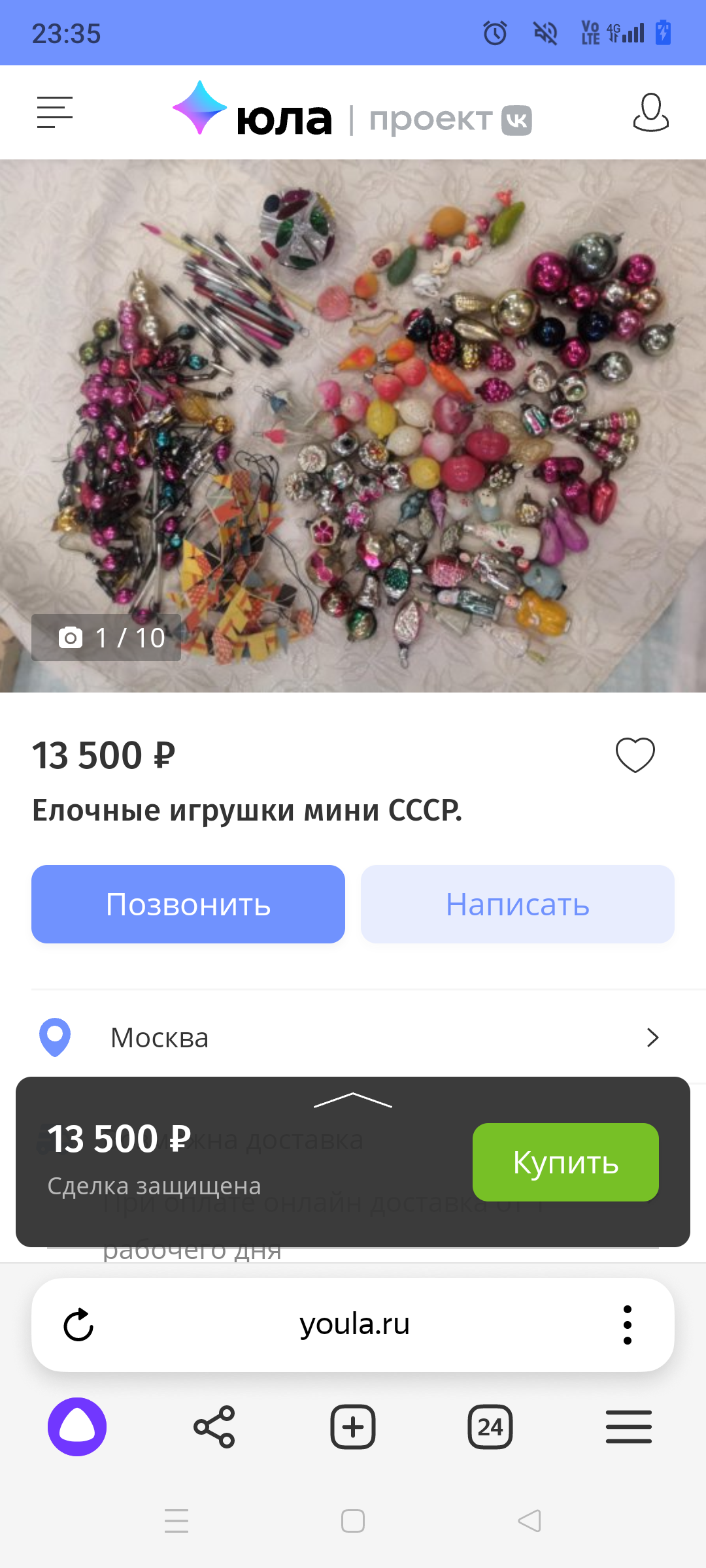The height and width of the screenshot is (1568, 706).
Task: Tap Написать to message the seller
Action: (517, 904)
